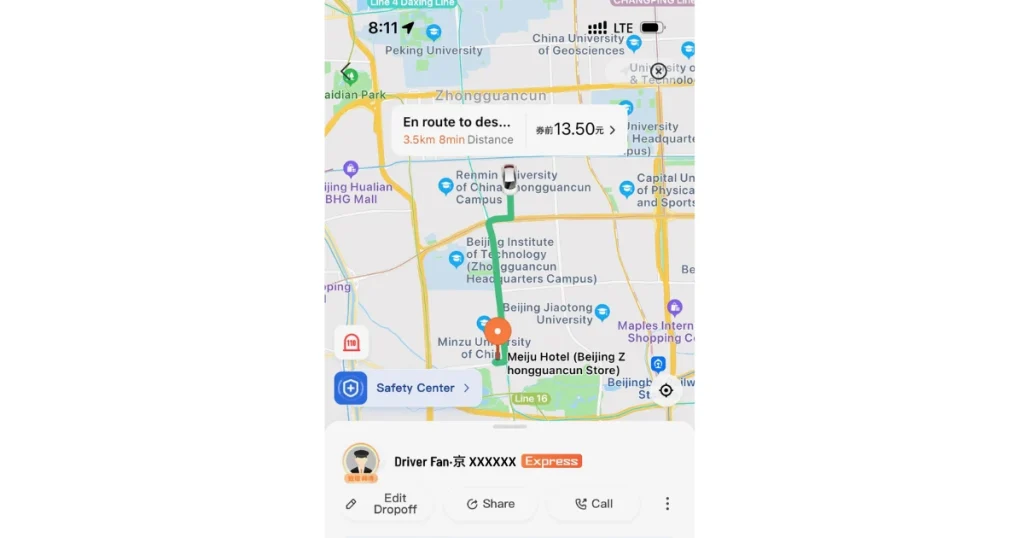Open driver Fan's profile avatar

361,461
